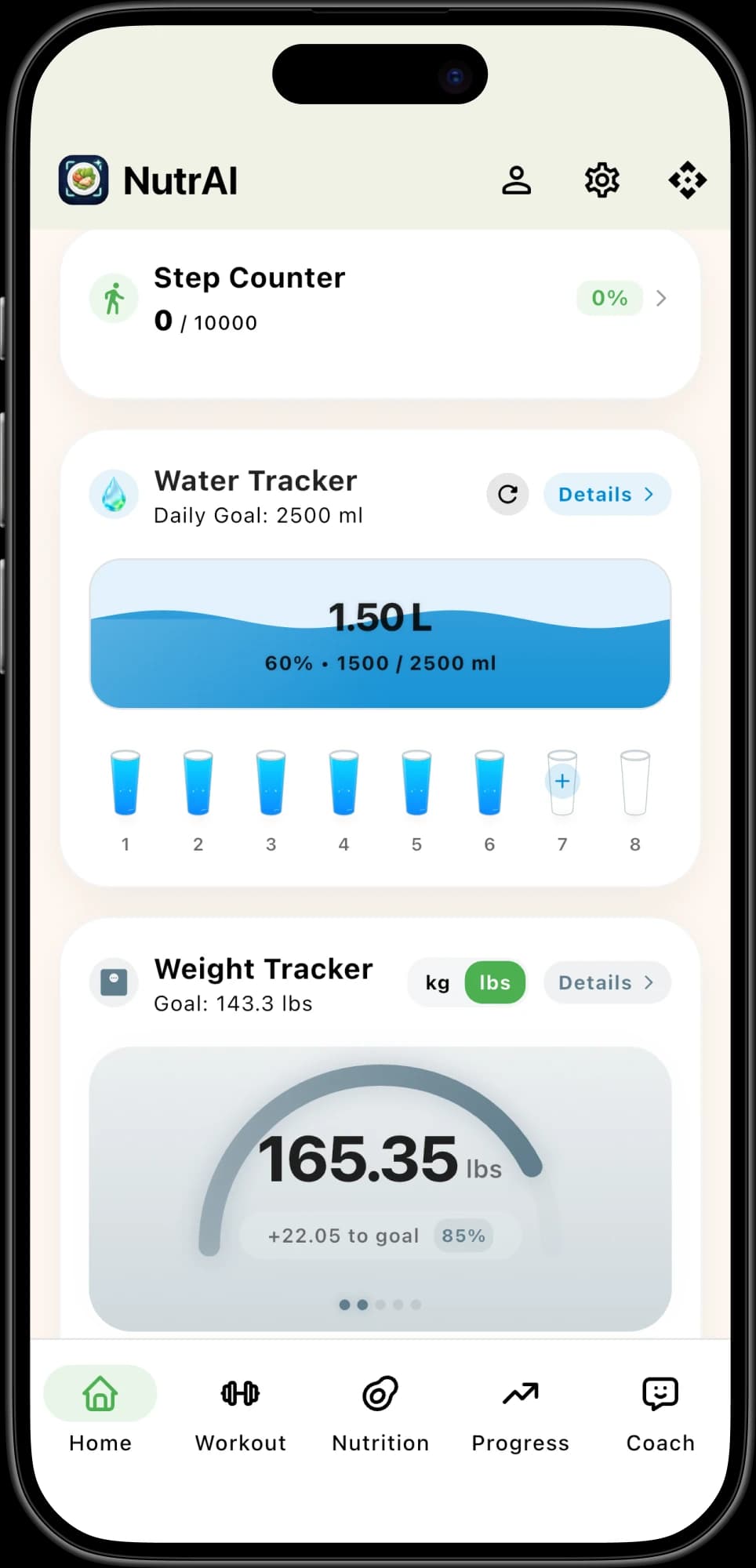Open Water Tracker Details

click(x=606, y=495)
